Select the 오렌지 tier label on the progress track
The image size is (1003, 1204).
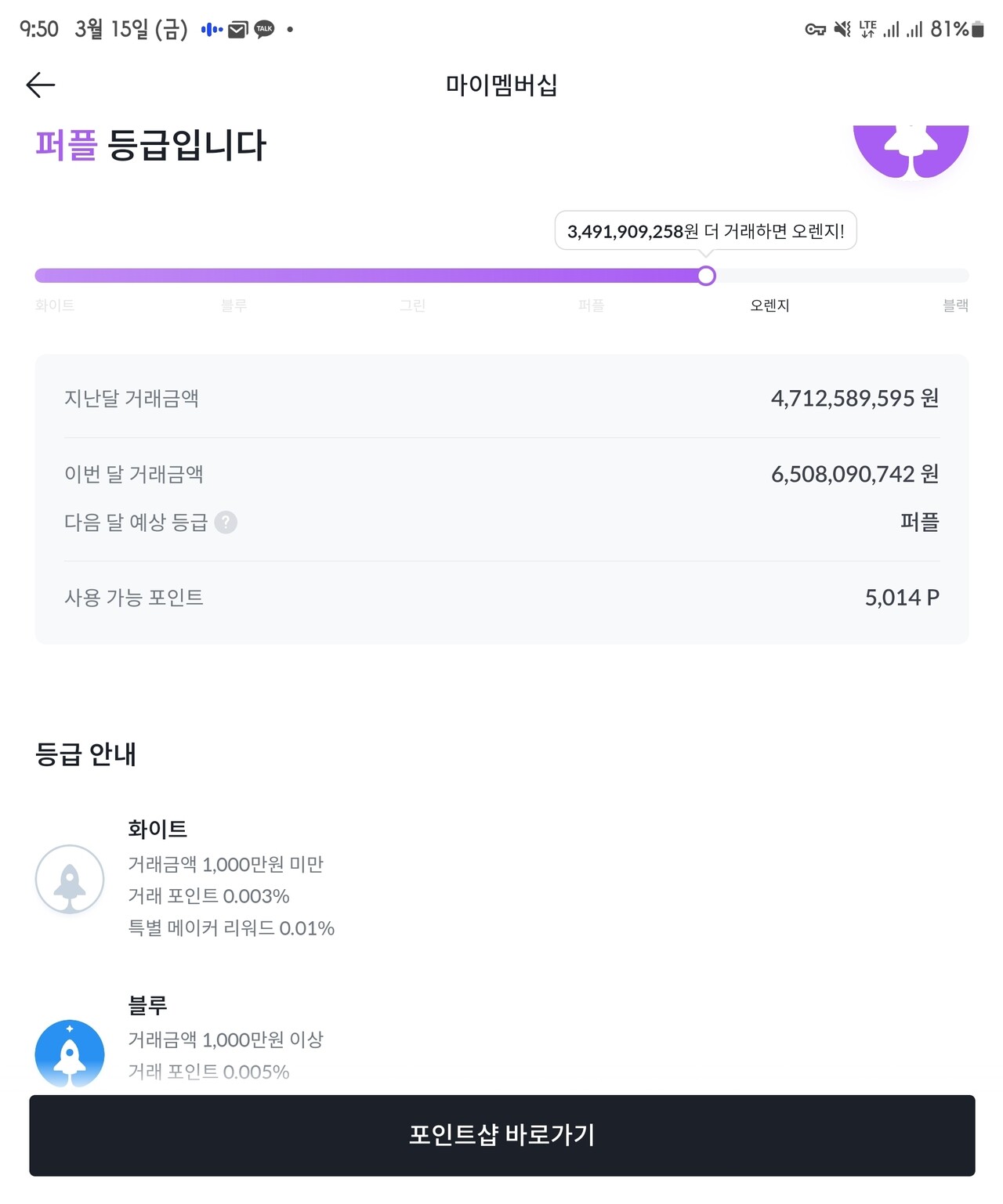[769, 306]
